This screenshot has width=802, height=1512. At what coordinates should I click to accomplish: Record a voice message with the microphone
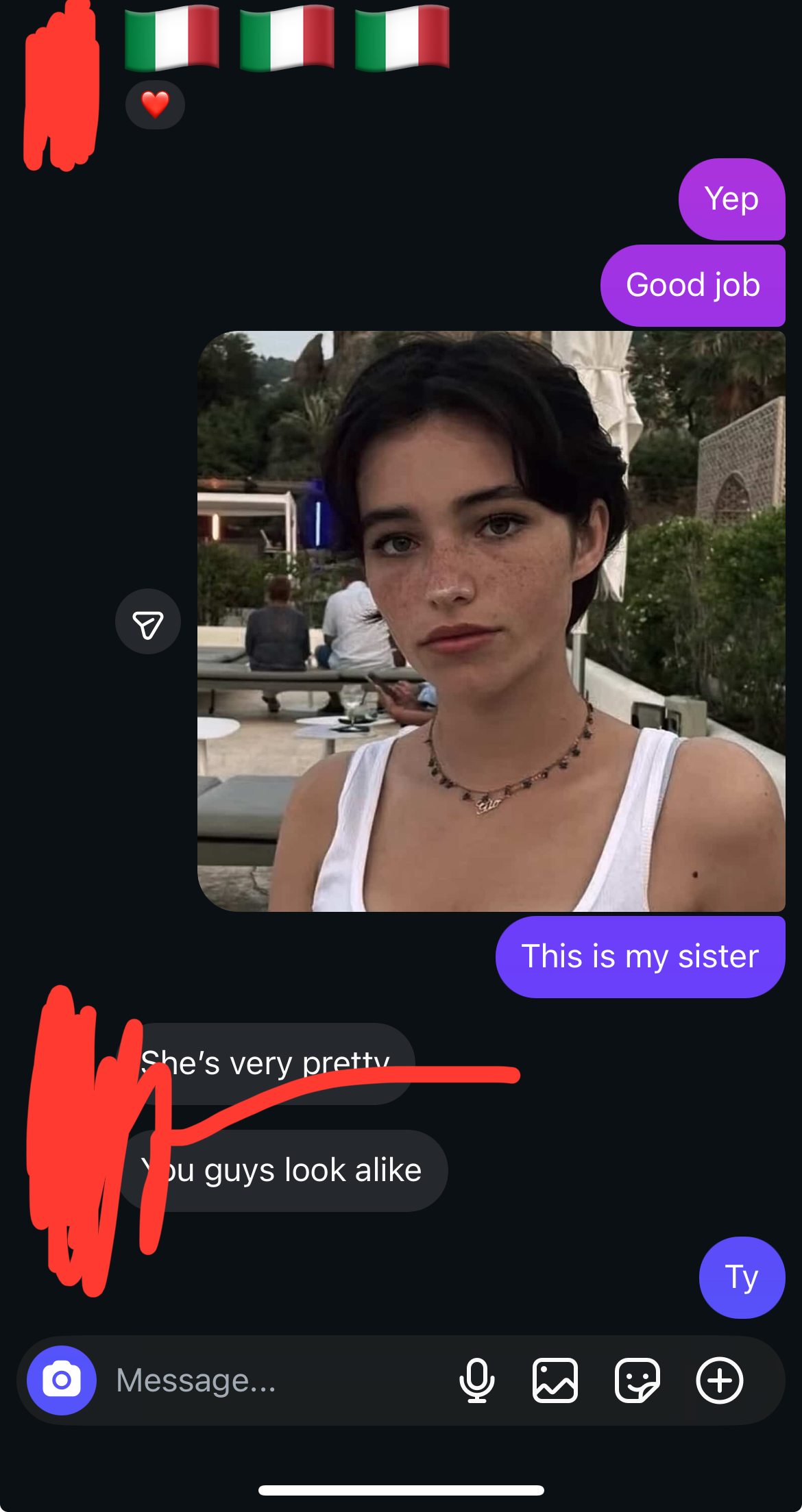[x=477, y=1380]
